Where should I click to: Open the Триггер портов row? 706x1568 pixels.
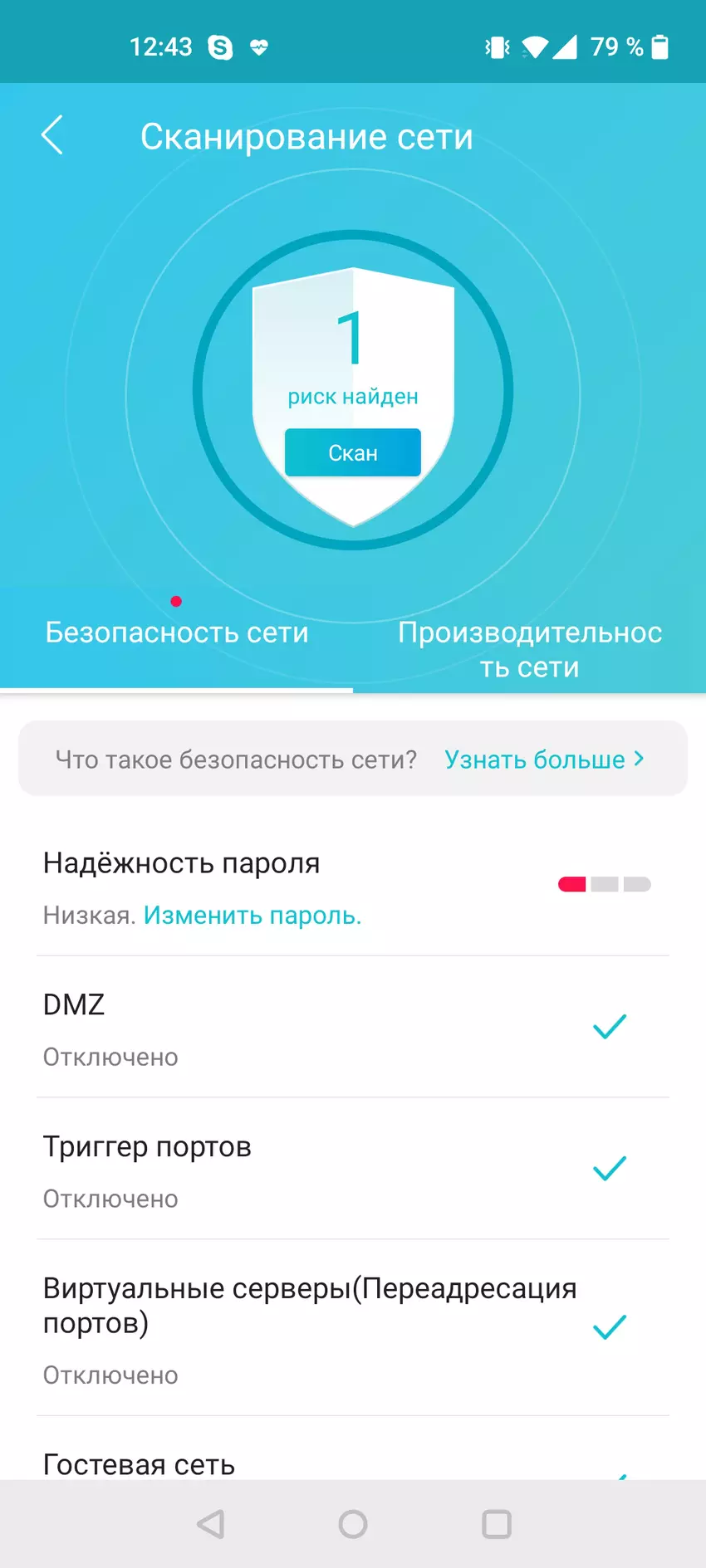[352, 1170]
